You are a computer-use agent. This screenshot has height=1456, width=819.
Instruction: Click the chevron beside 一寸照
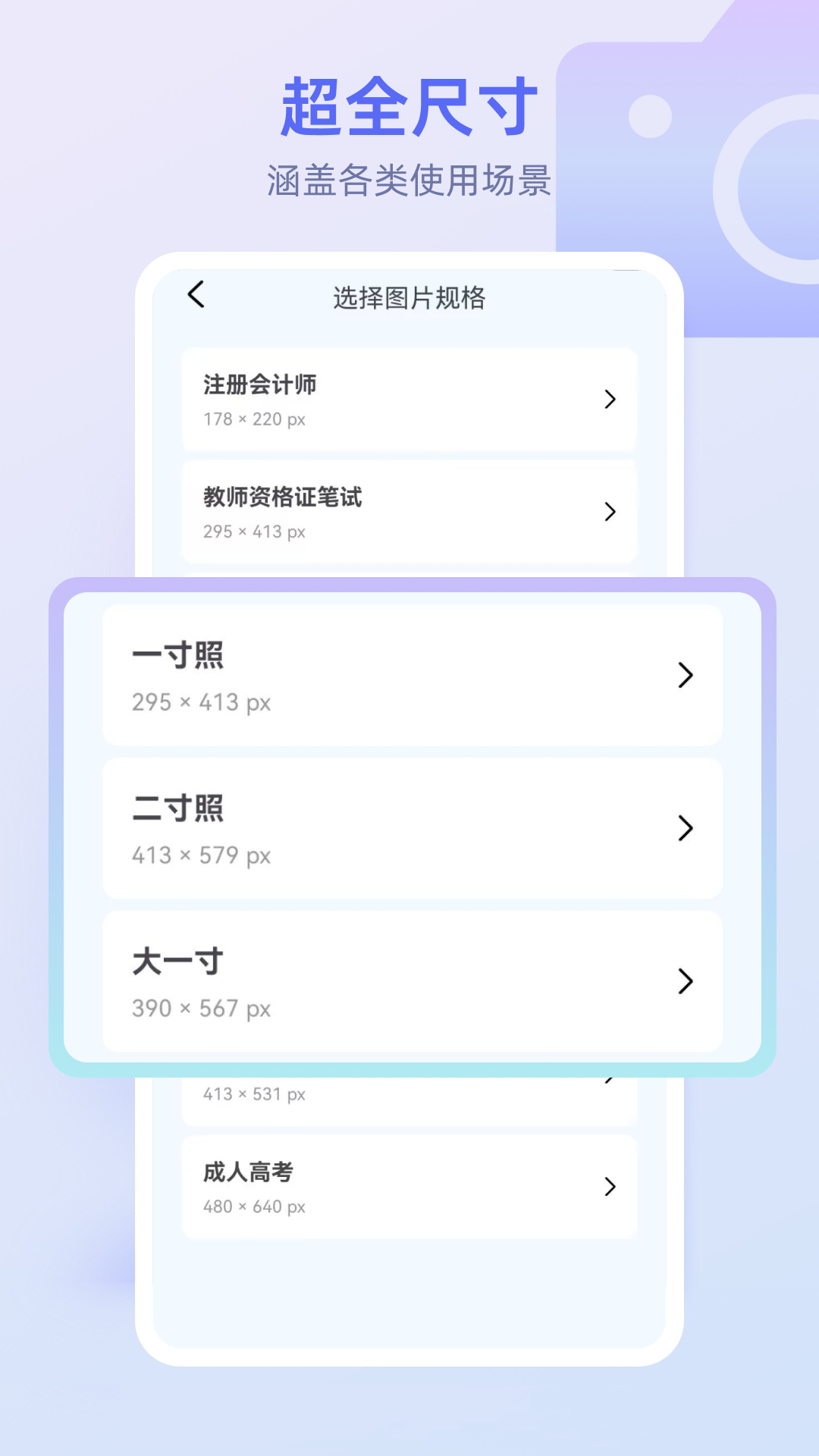point(685,676)
